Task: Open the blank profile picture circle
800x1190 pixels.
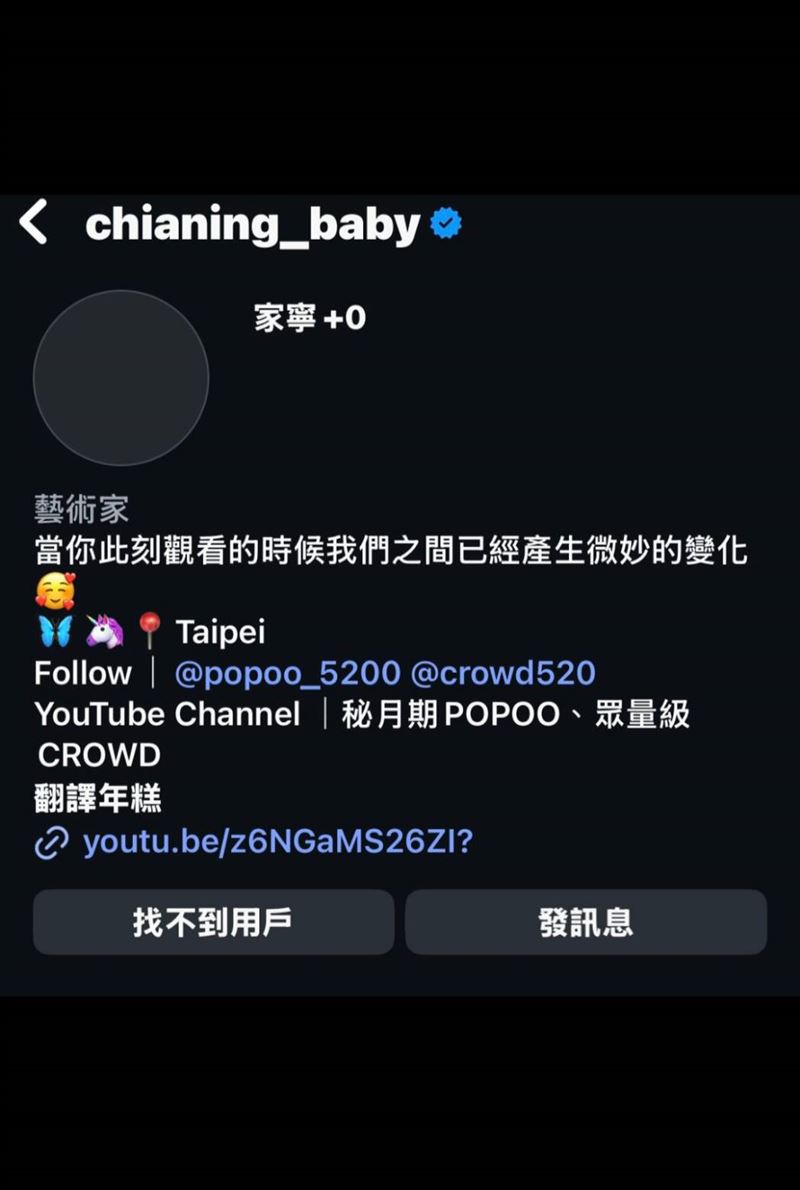Action: (121, 378)
